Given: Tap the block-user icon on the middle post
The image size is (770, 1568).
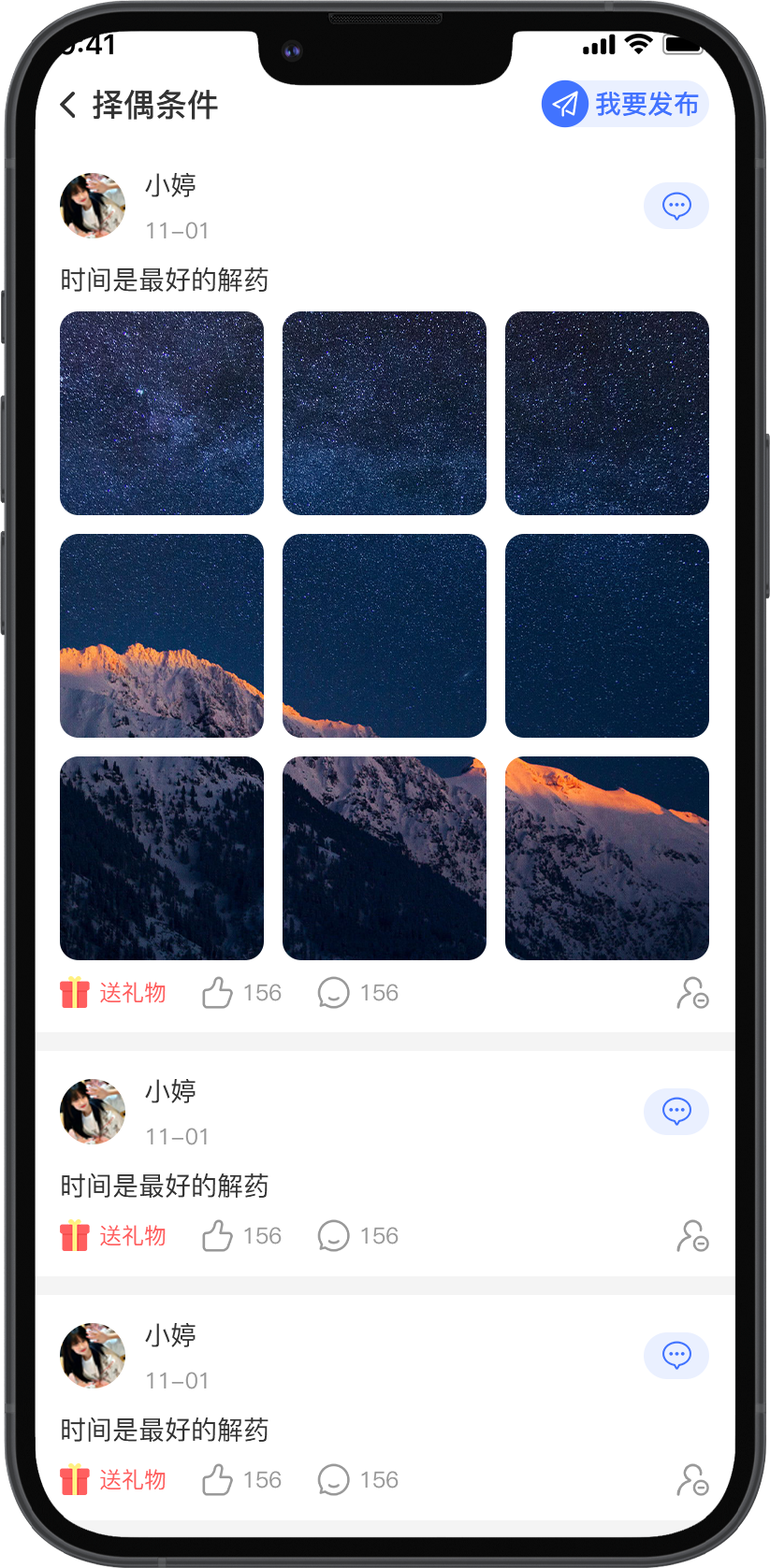Looking at the screenshot, I should [x=692, y=1236].
